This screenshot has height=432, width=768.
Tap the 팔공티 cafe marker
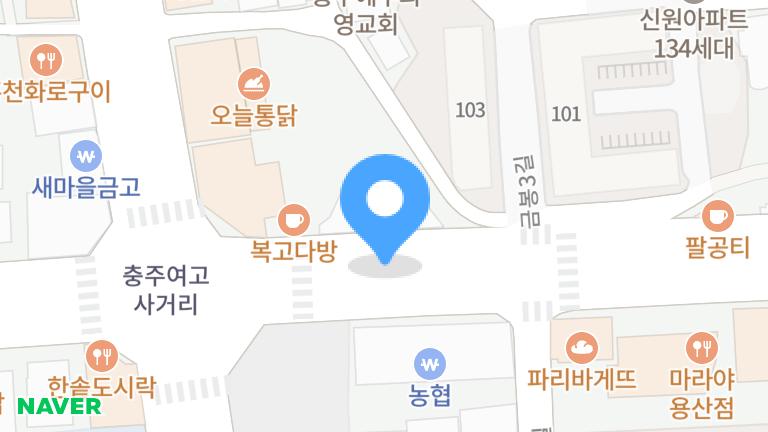click(717, 216)
